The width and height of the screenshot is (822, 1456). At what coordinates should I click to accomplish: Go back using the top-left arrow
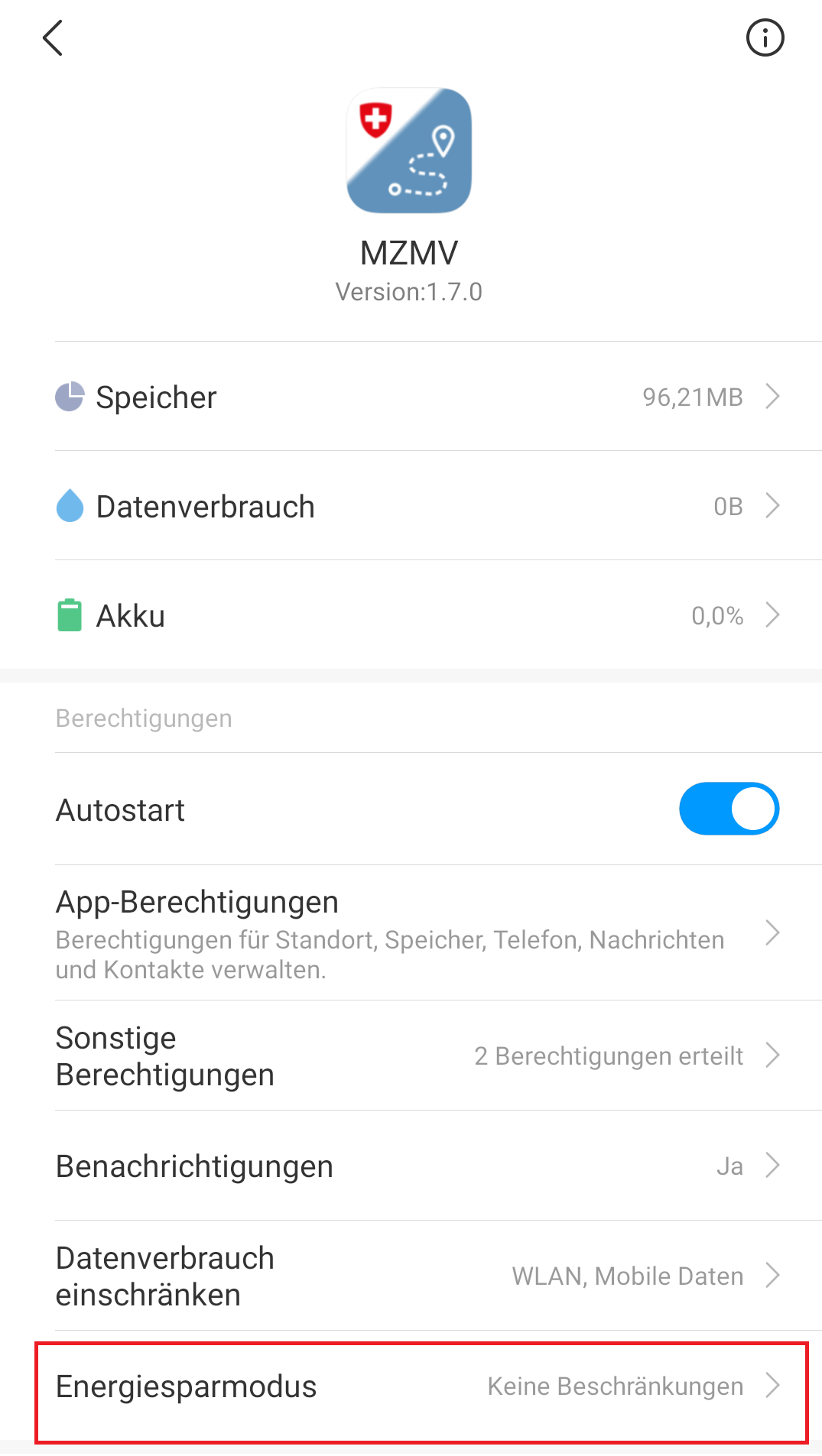52,38
